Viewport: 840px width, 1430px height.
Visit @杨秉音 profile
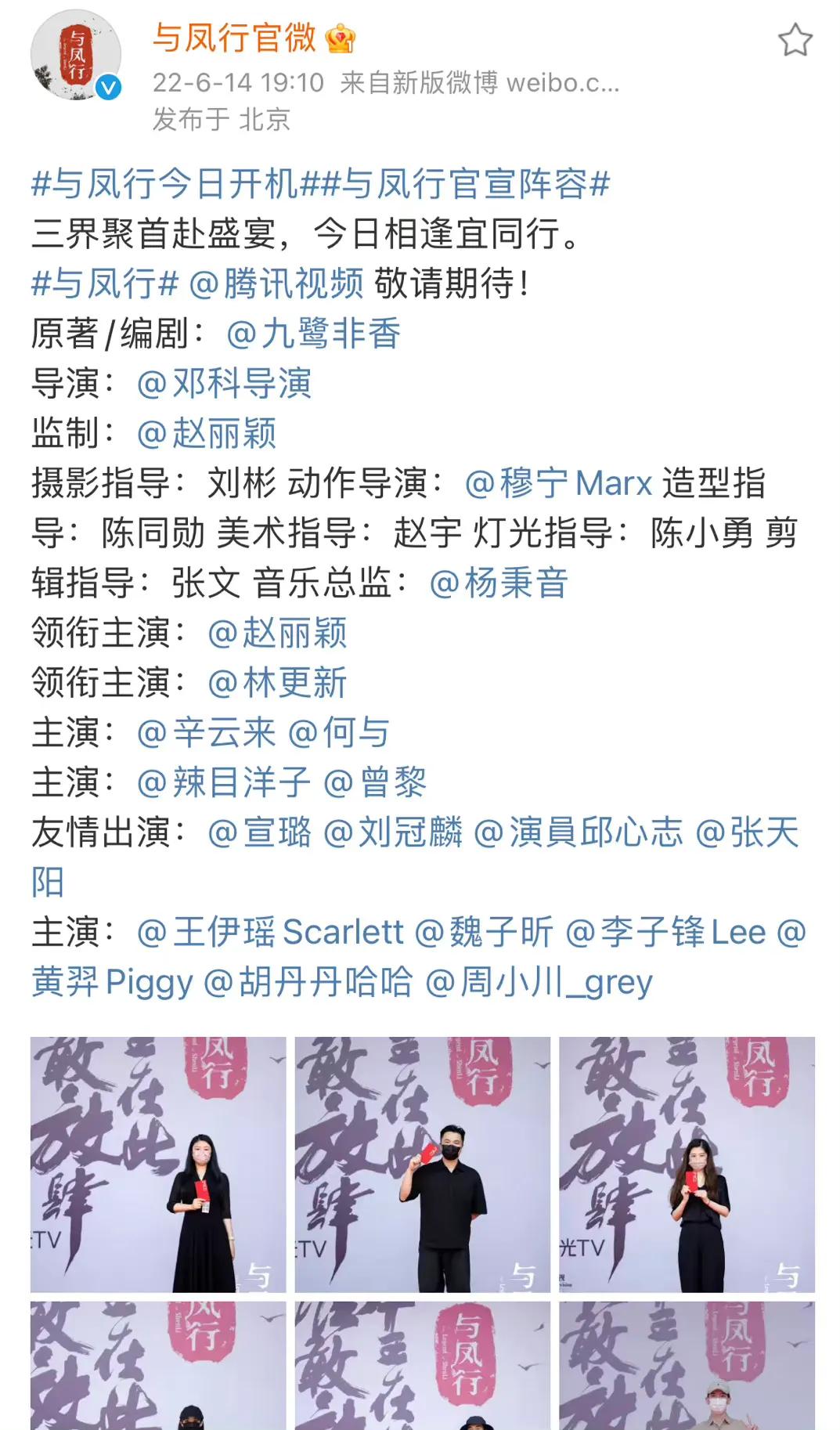click(x=499, y=583)
